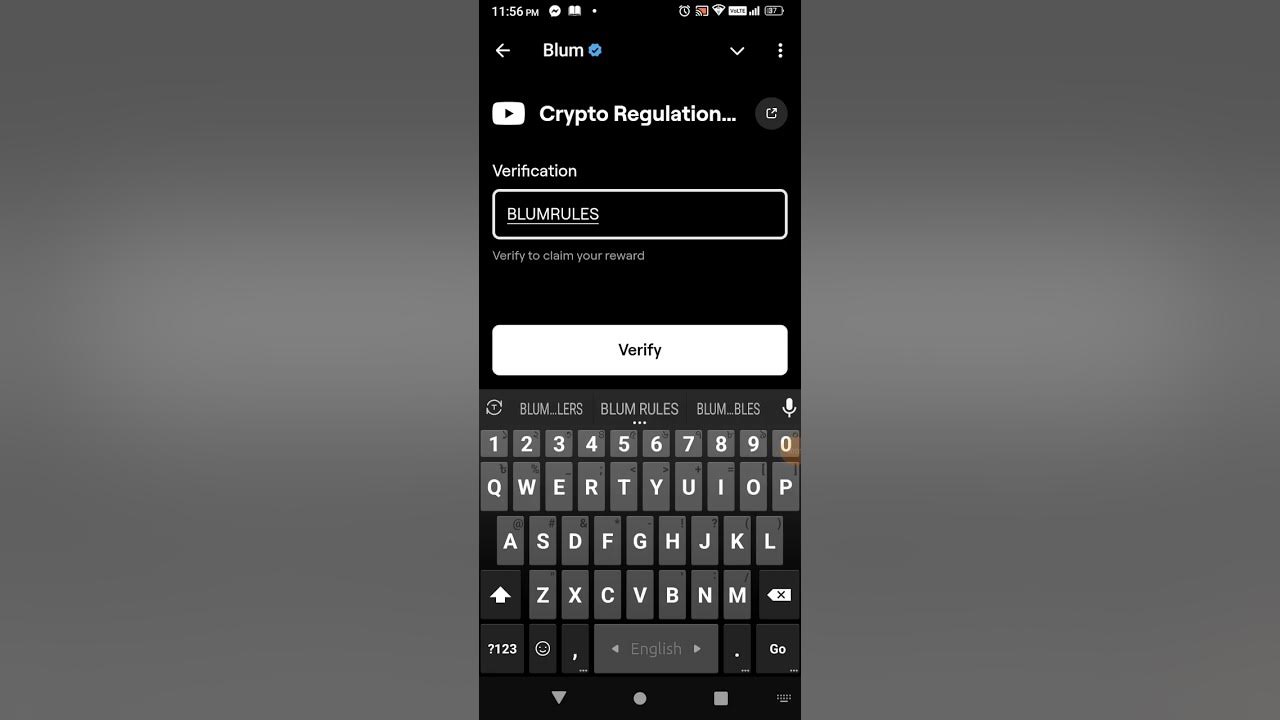The image size is (1280, 720).
Task: Focus the Verification text field
Action: point(640,214)
